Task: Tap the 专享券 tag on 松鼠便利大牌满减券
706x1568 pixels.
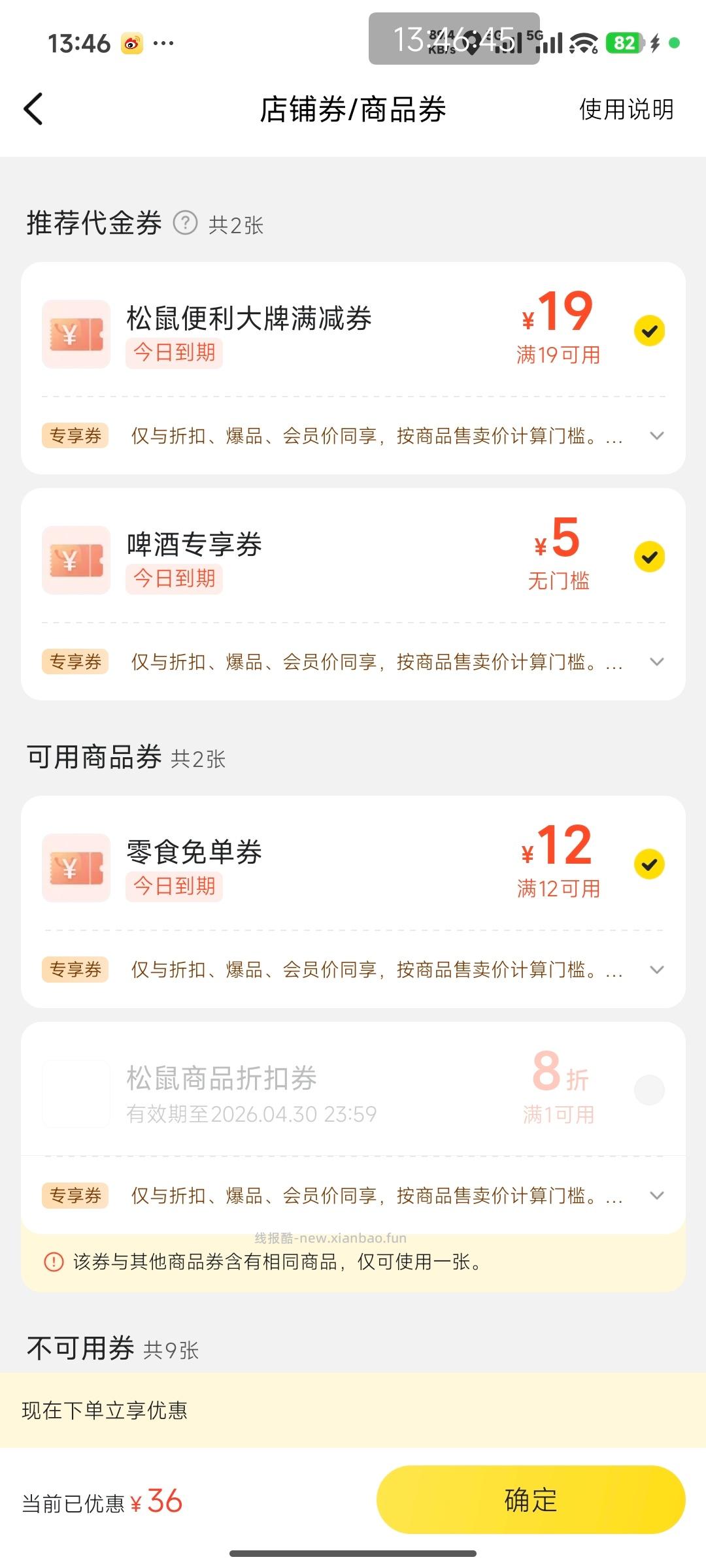Action: (75, 436)
